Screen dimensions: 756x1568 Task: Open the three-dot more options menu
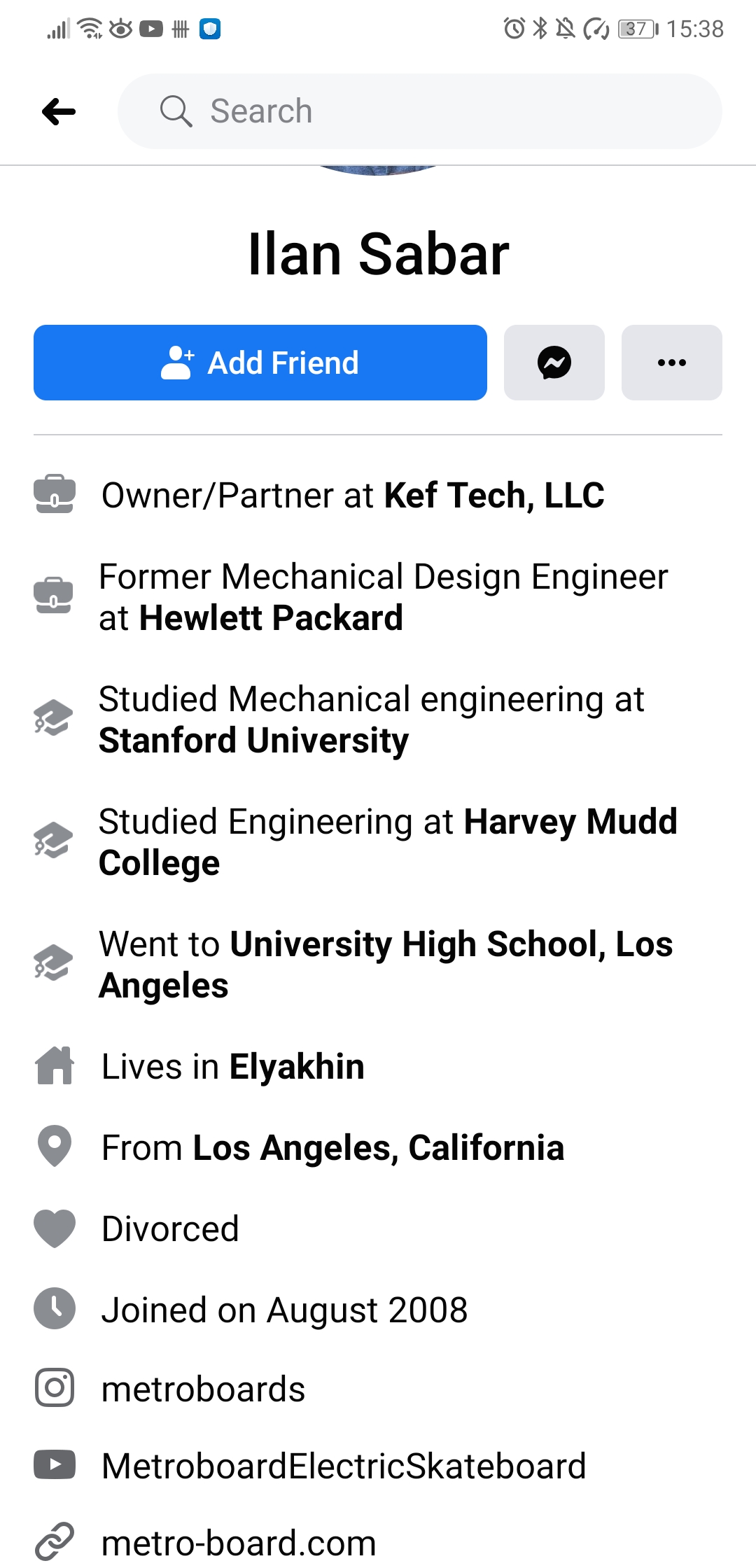click(672, 363)
